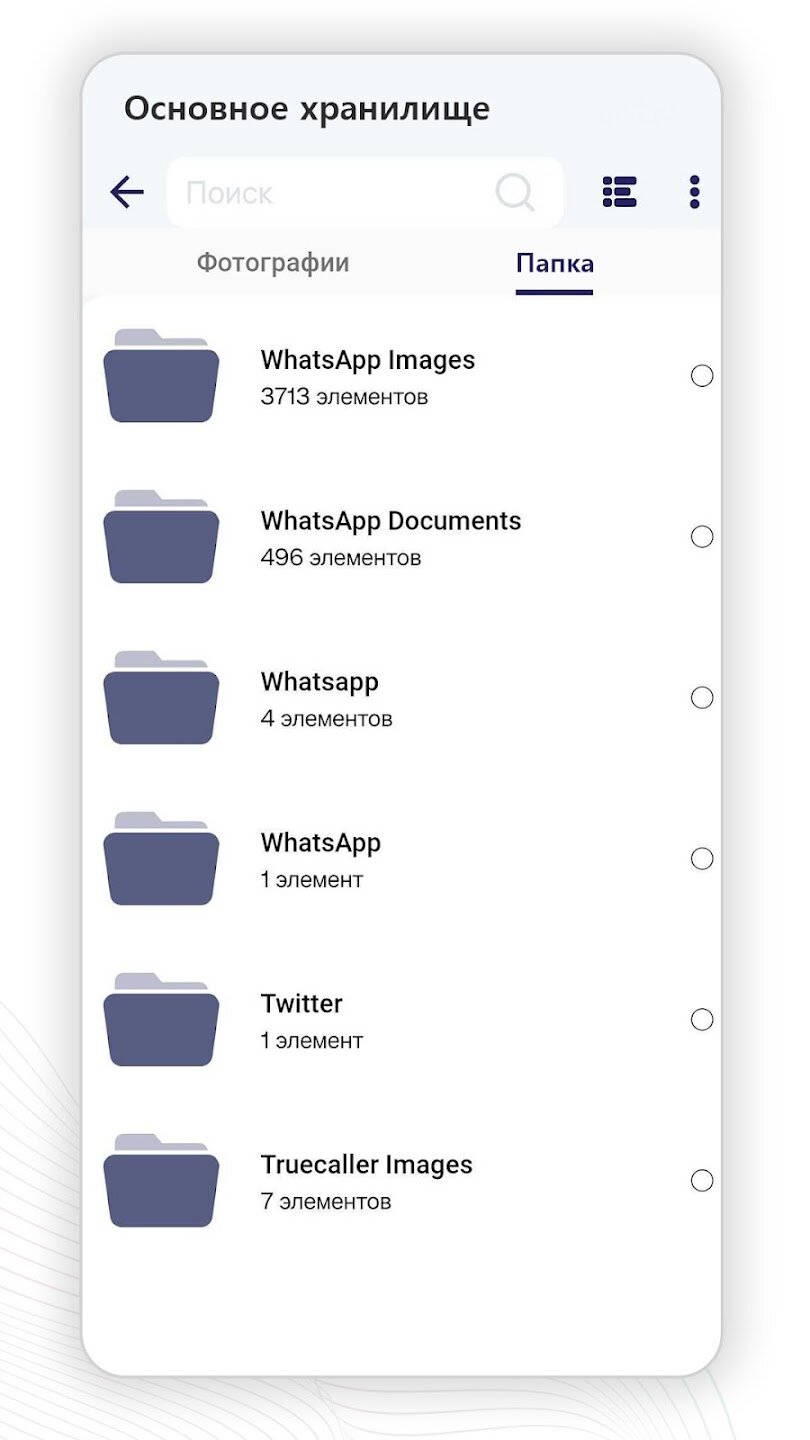Select the WhatsApp Images radio button
This screenshot has height=1440, width=810.
[702, 376]
